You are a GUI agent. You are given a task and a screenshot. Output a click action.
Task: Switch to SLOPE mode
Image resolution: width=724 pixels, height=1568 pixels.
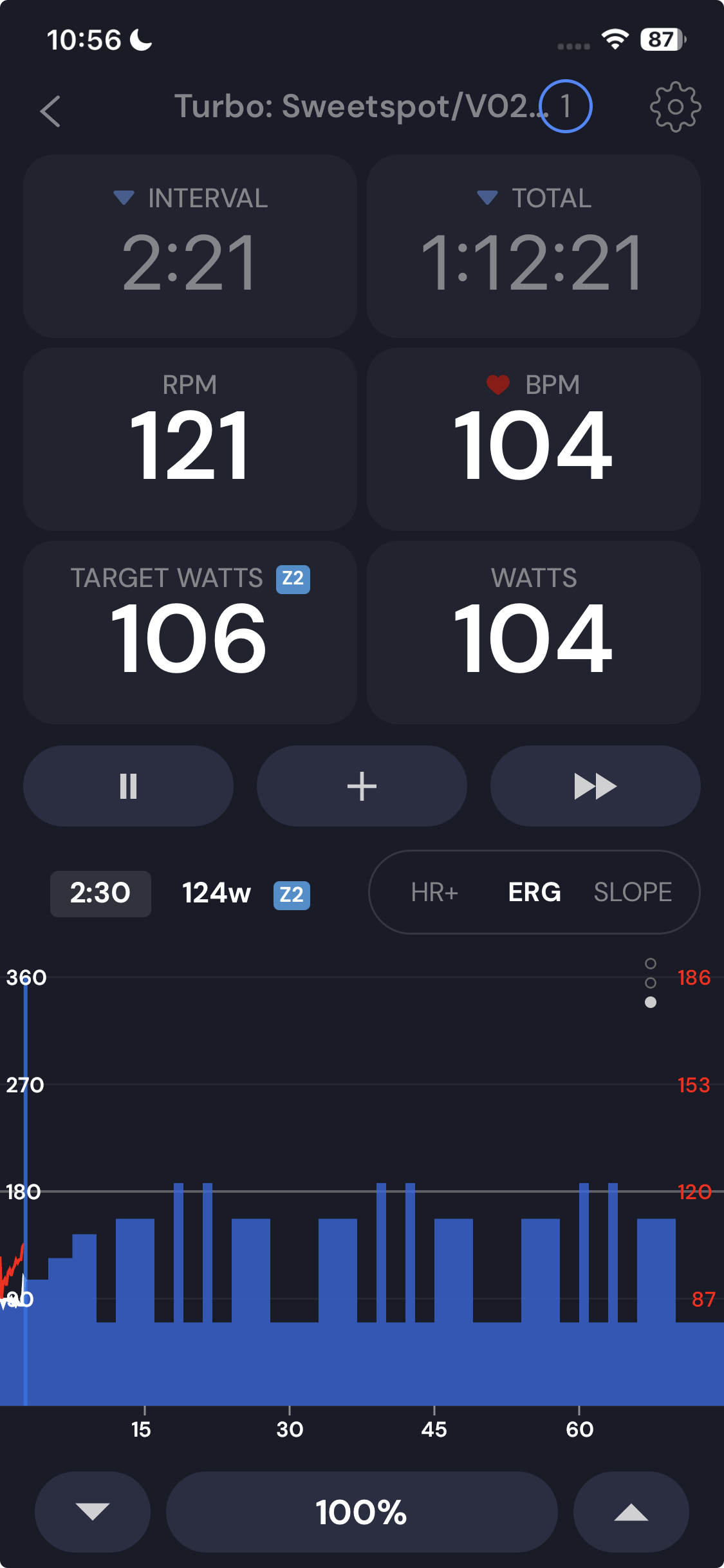click(633, 892)
